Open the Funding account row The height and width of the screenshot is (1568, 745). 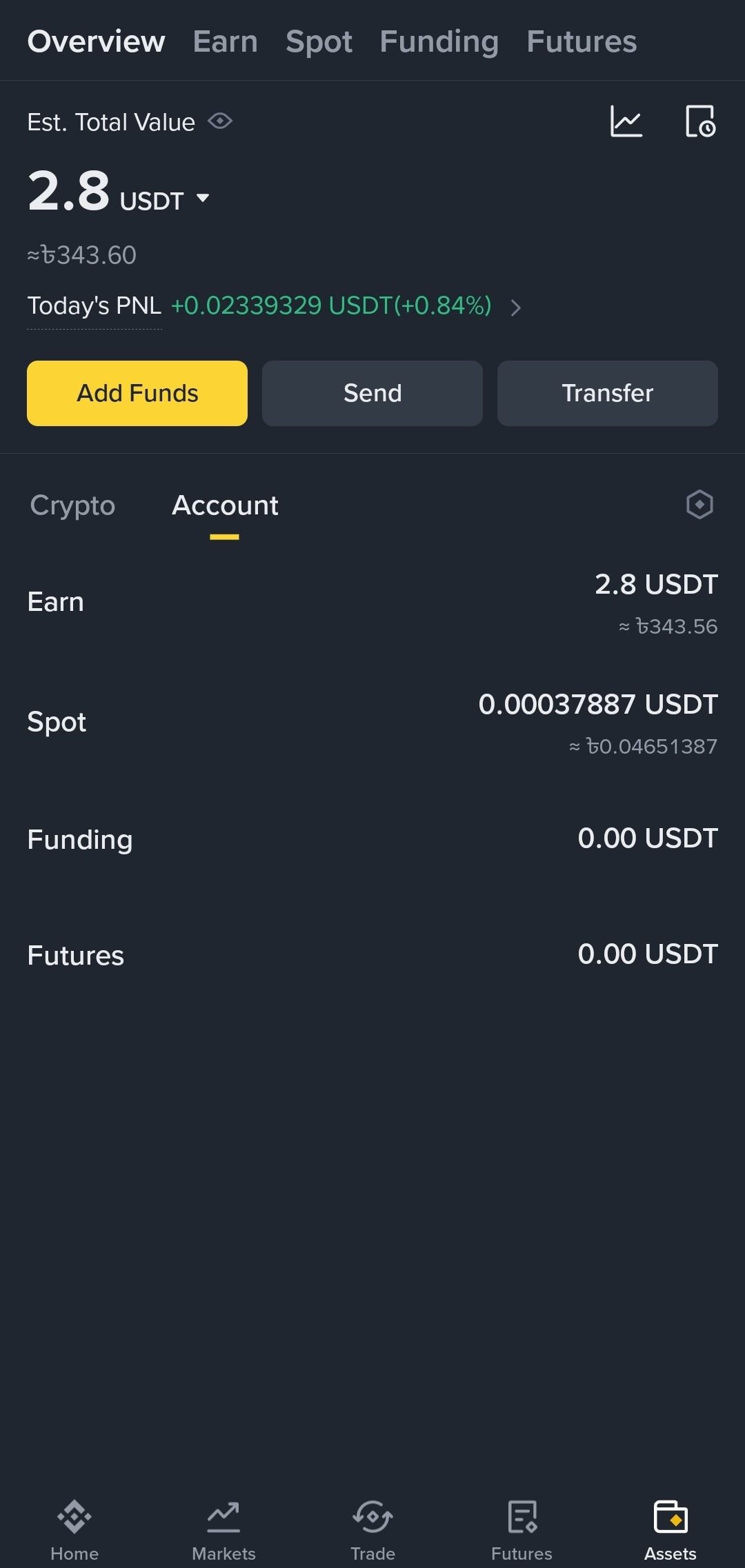372,839
